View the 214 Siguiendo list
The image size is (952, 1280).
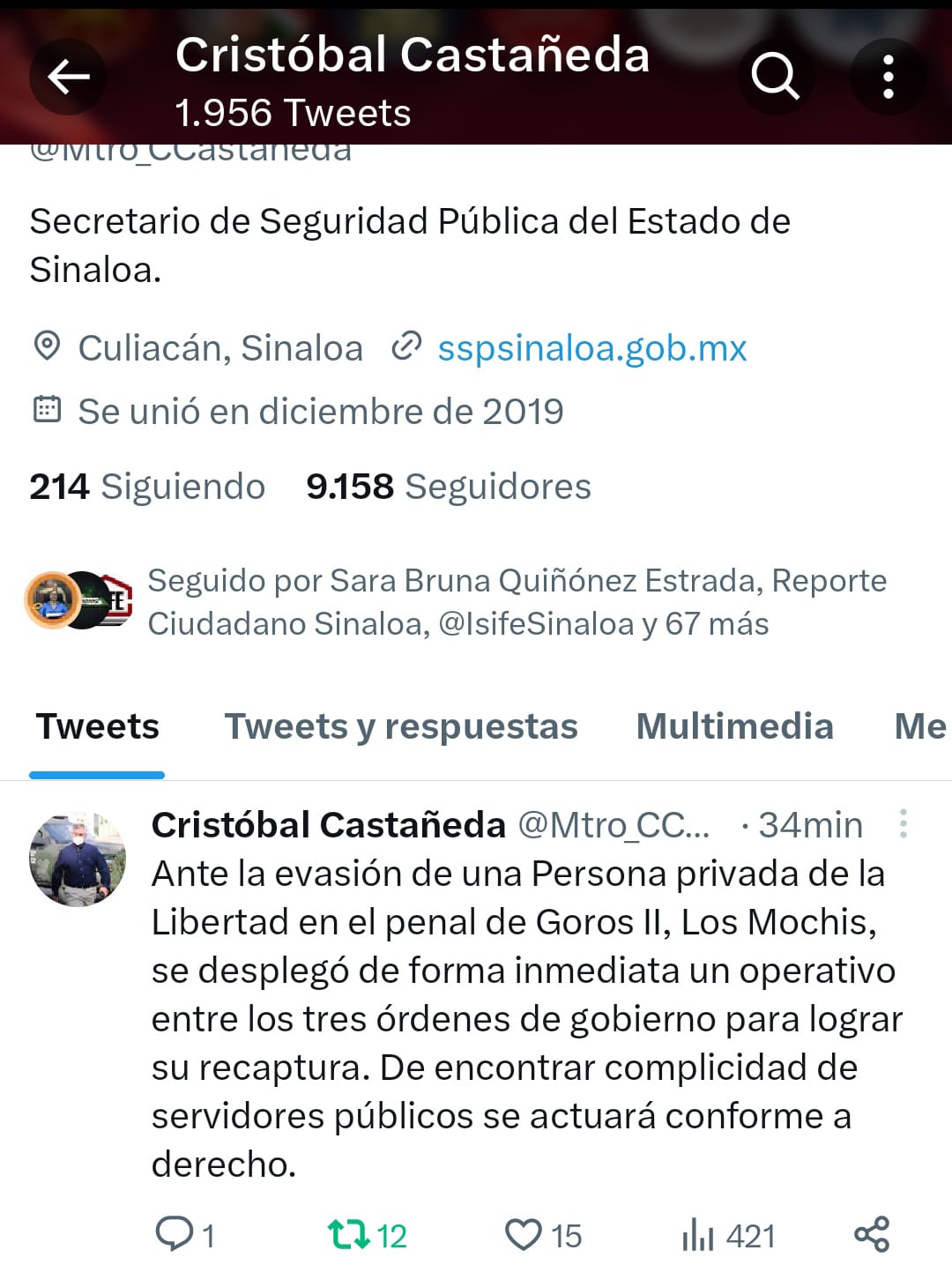coord(147,487)
